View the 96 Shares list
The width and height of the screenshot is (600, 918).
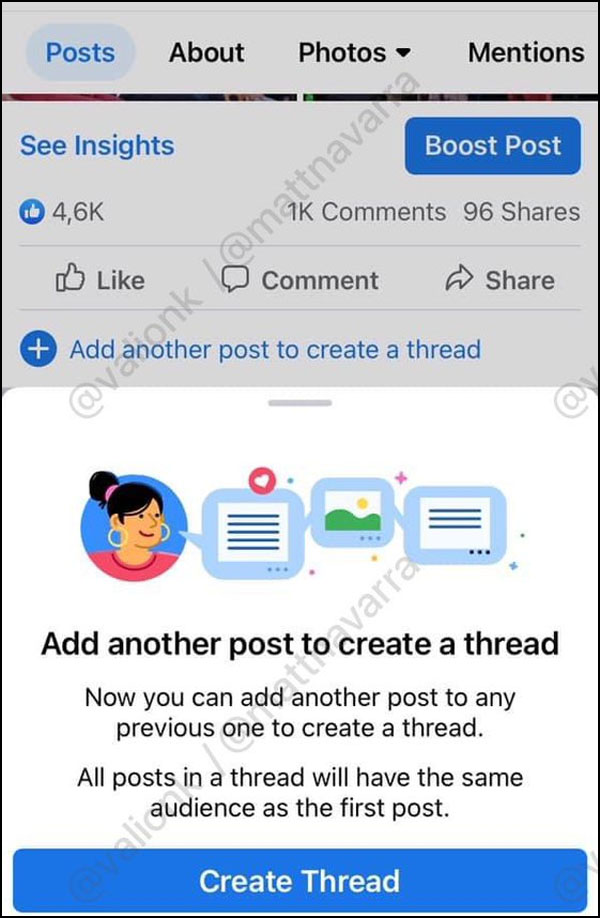click(x=521, y=212)
